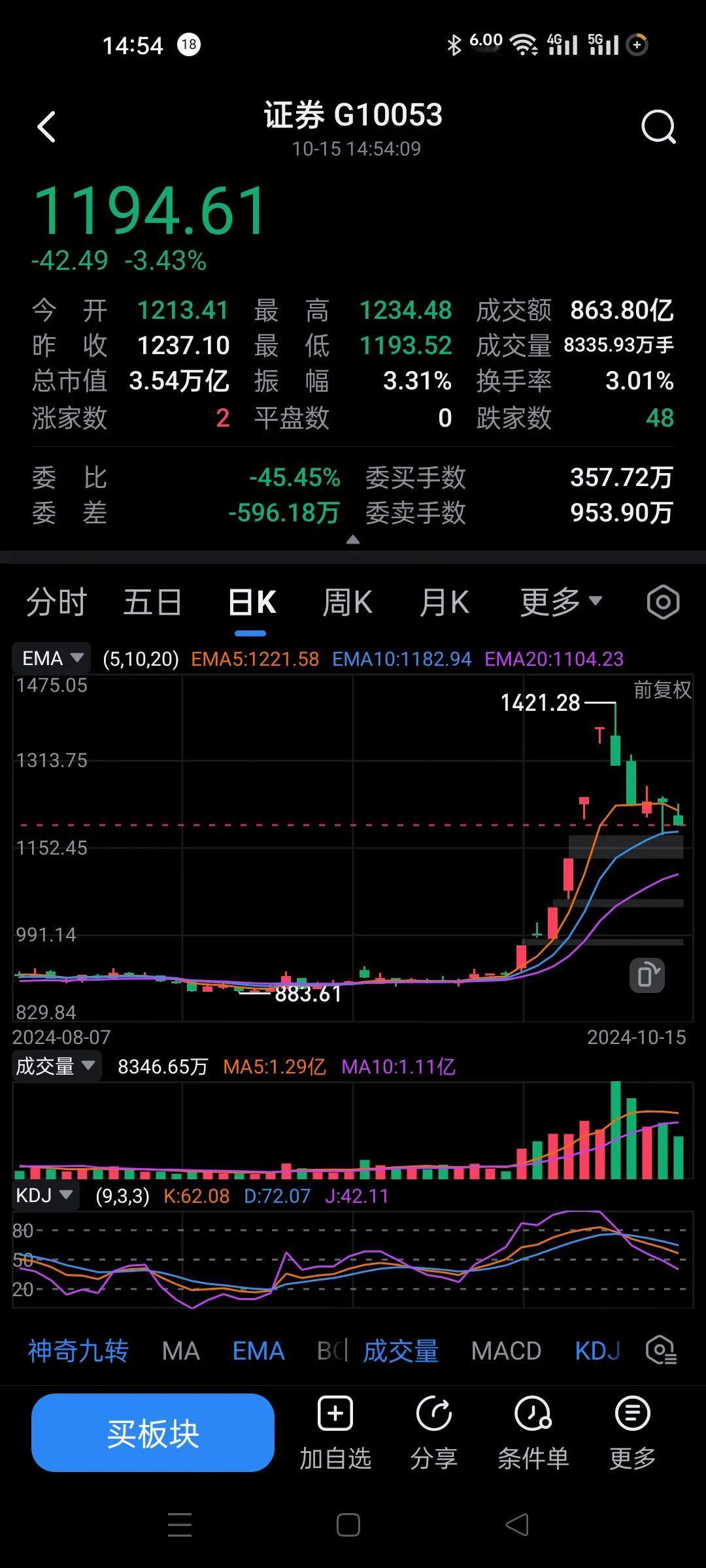Open the KDJ indicator dropdown

44,1196
